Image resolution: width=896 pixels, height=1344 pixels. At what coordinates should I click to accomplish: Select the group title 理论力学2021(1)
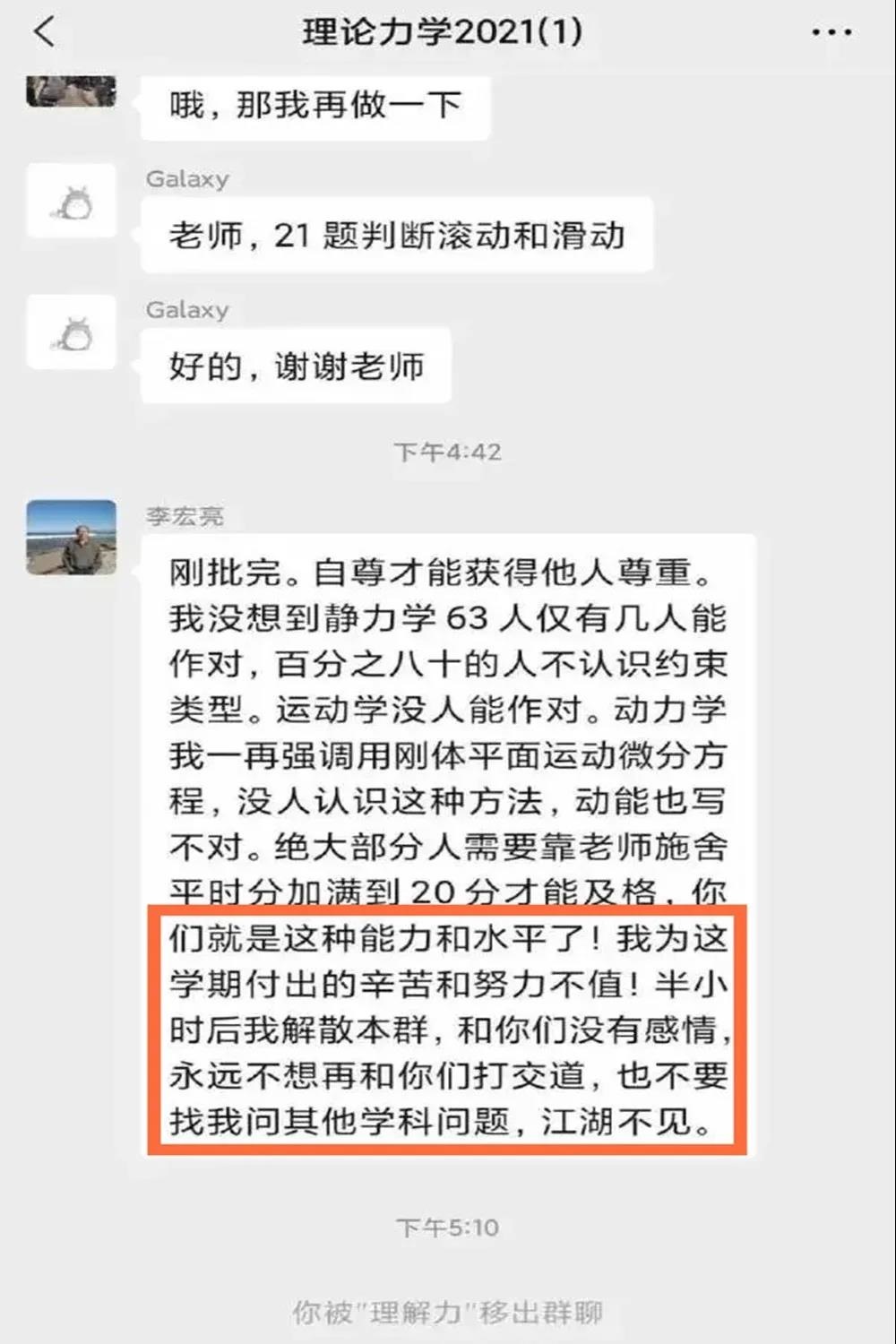[437, 31]
